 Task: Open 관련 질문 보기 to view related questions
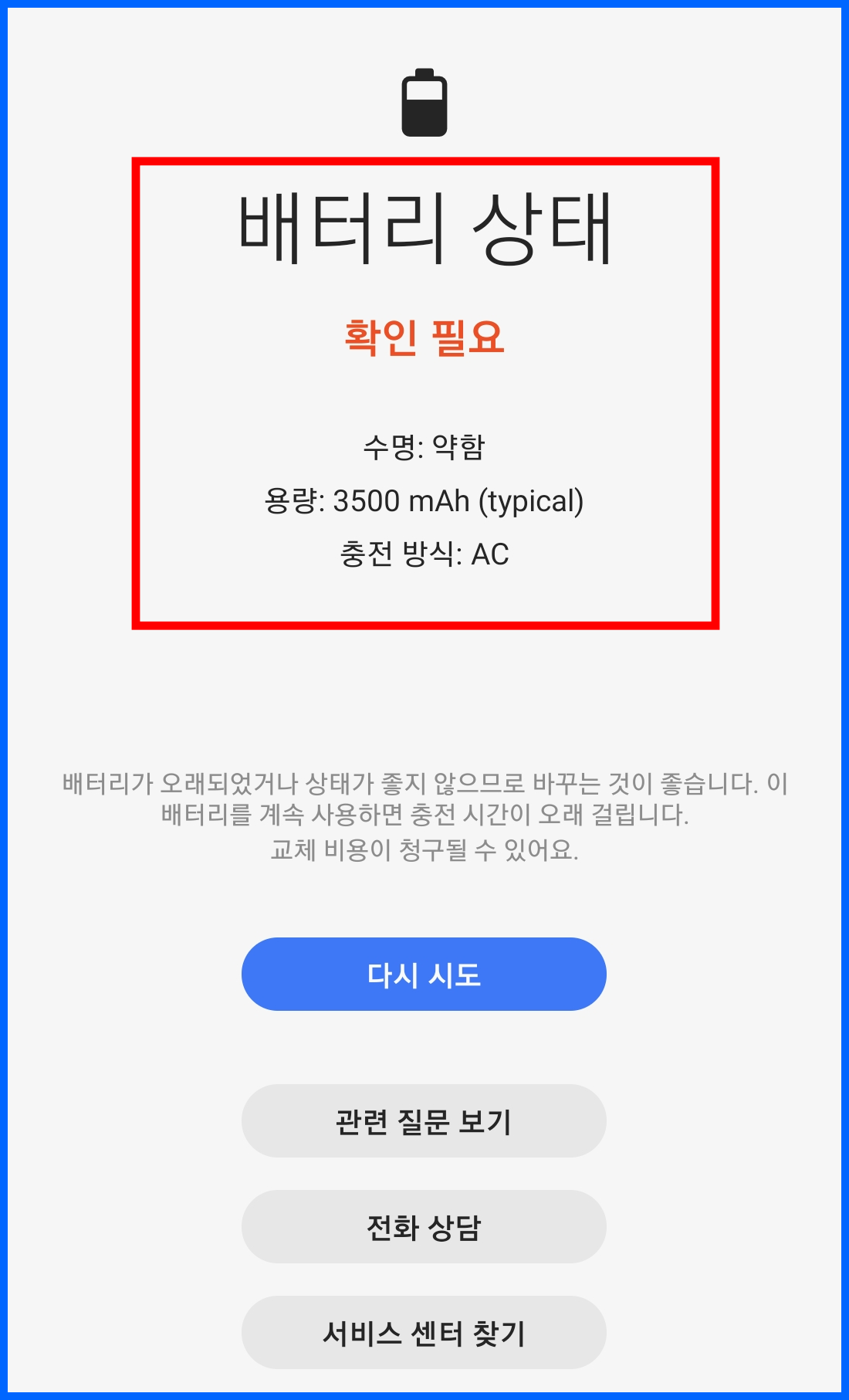pos(424,1120)
